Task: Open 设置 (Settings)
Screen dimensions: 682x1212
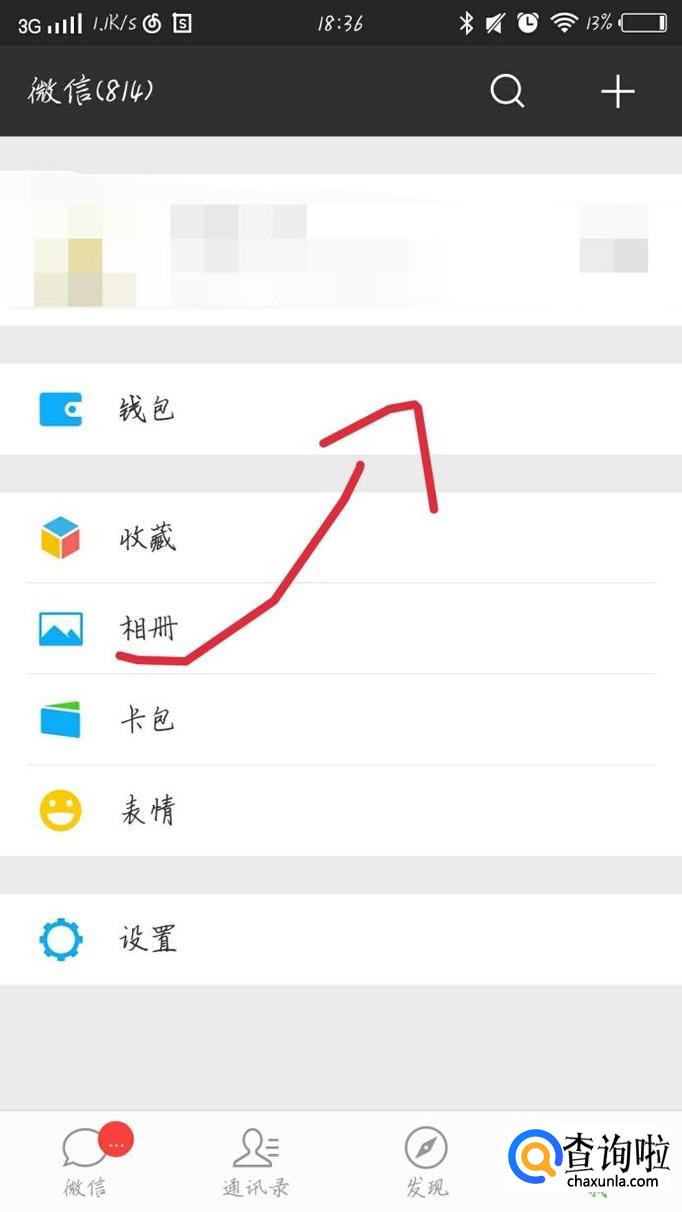Action: [341, 939]
